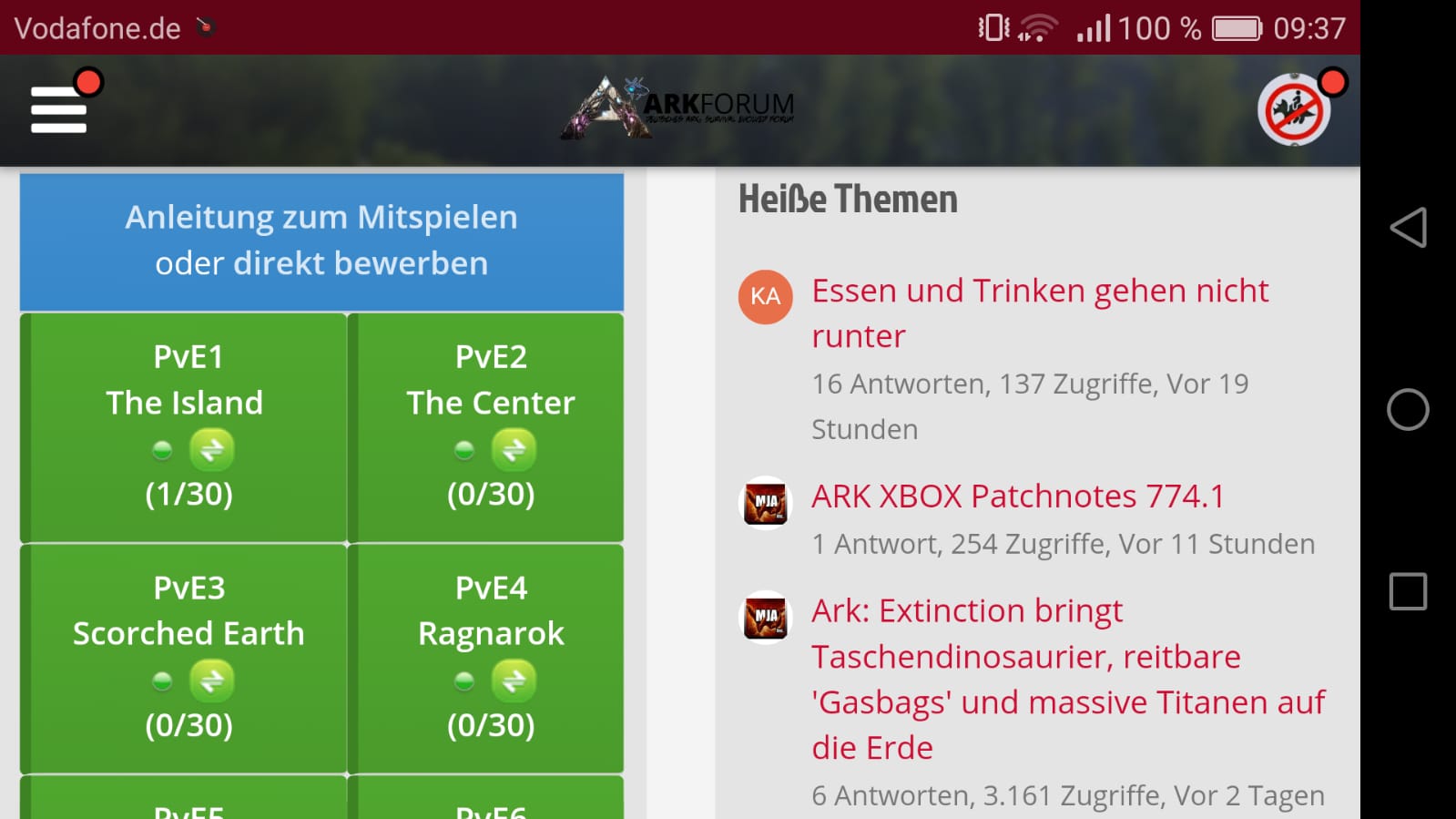Tap the Anleitung zum Mitspielen banner
The width and height of the screenshot is (1456, 819).
tap(321, 241)
